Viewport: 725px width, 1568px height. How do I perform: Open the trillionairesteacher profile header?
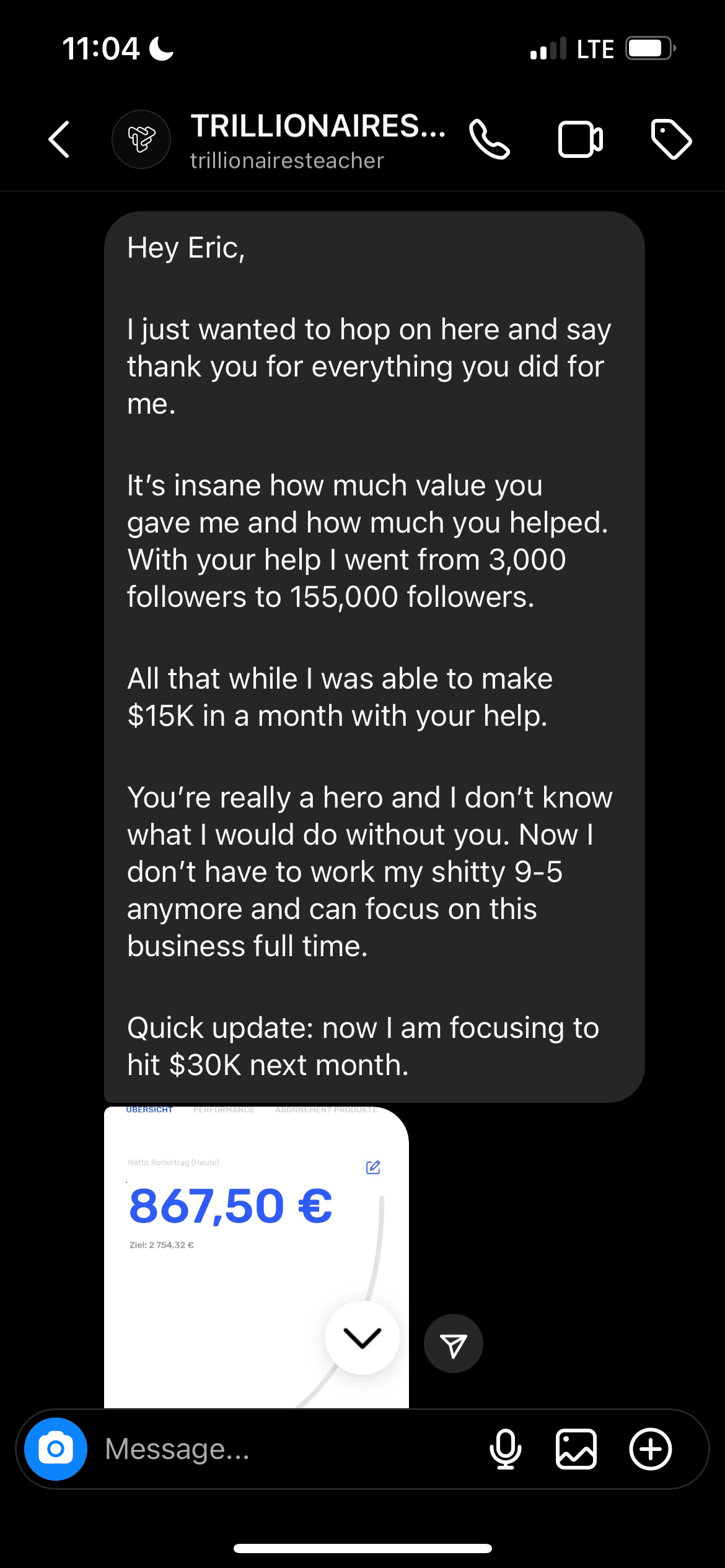[279, 141]
